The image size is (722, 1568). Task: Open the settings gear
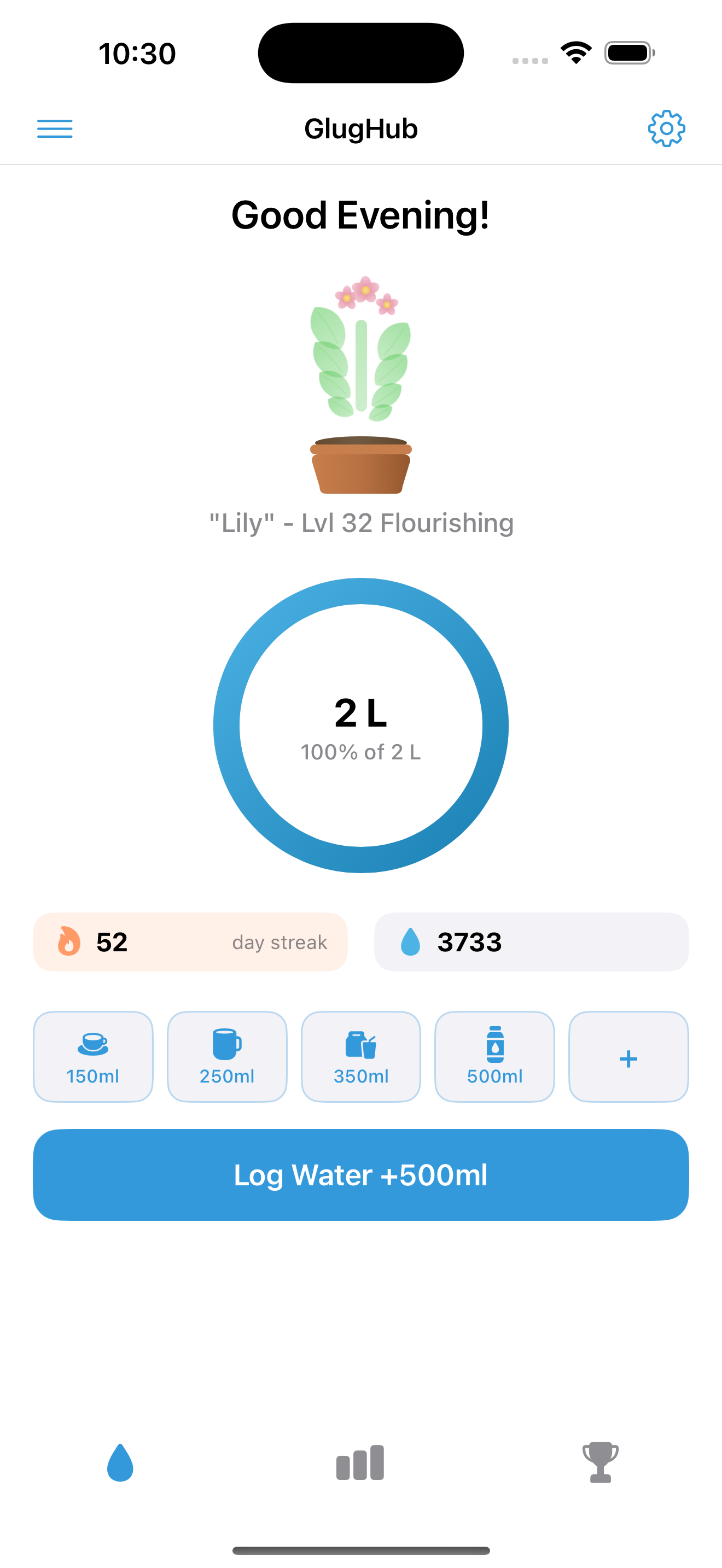667,128
